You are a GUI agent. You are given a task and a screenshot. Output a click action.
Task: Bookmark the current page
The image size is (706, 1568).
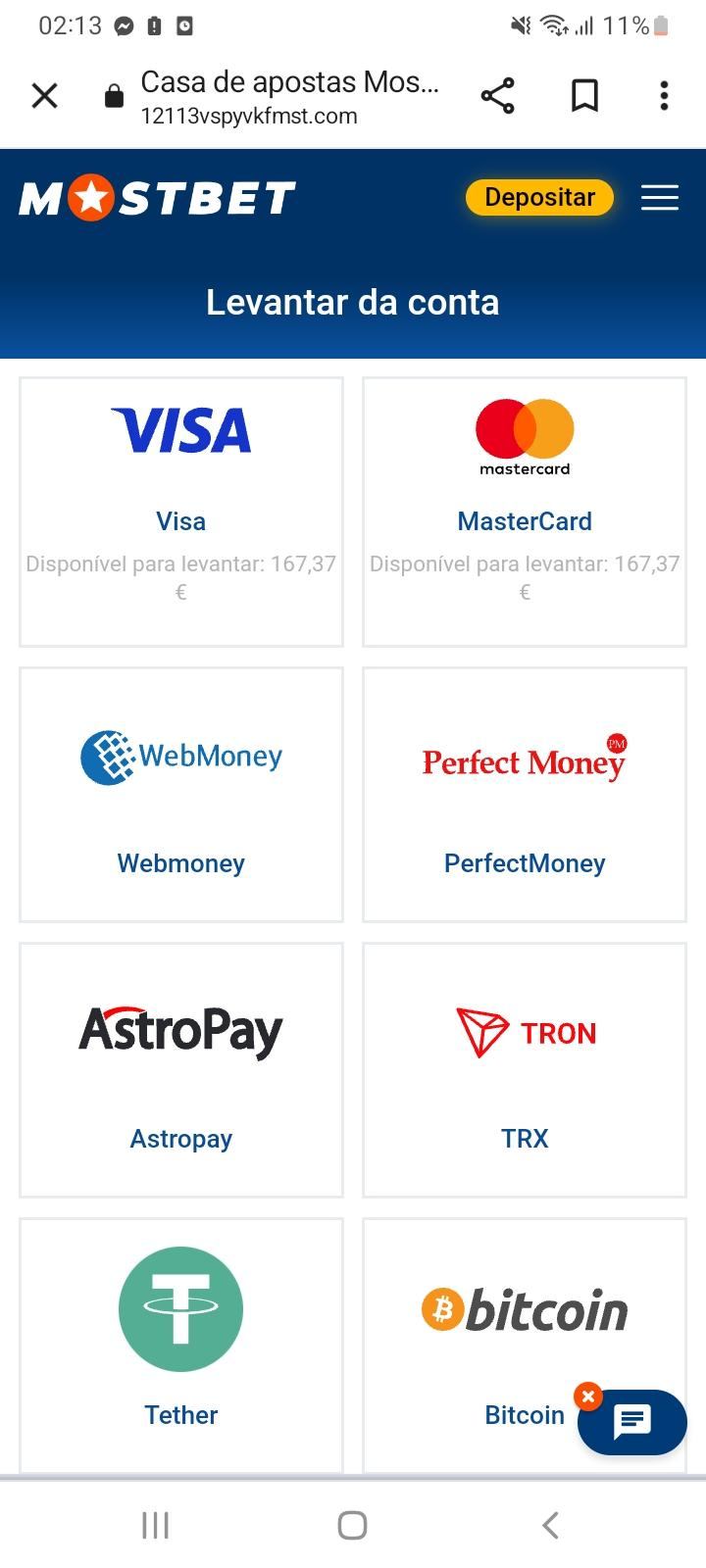[584, 96]
